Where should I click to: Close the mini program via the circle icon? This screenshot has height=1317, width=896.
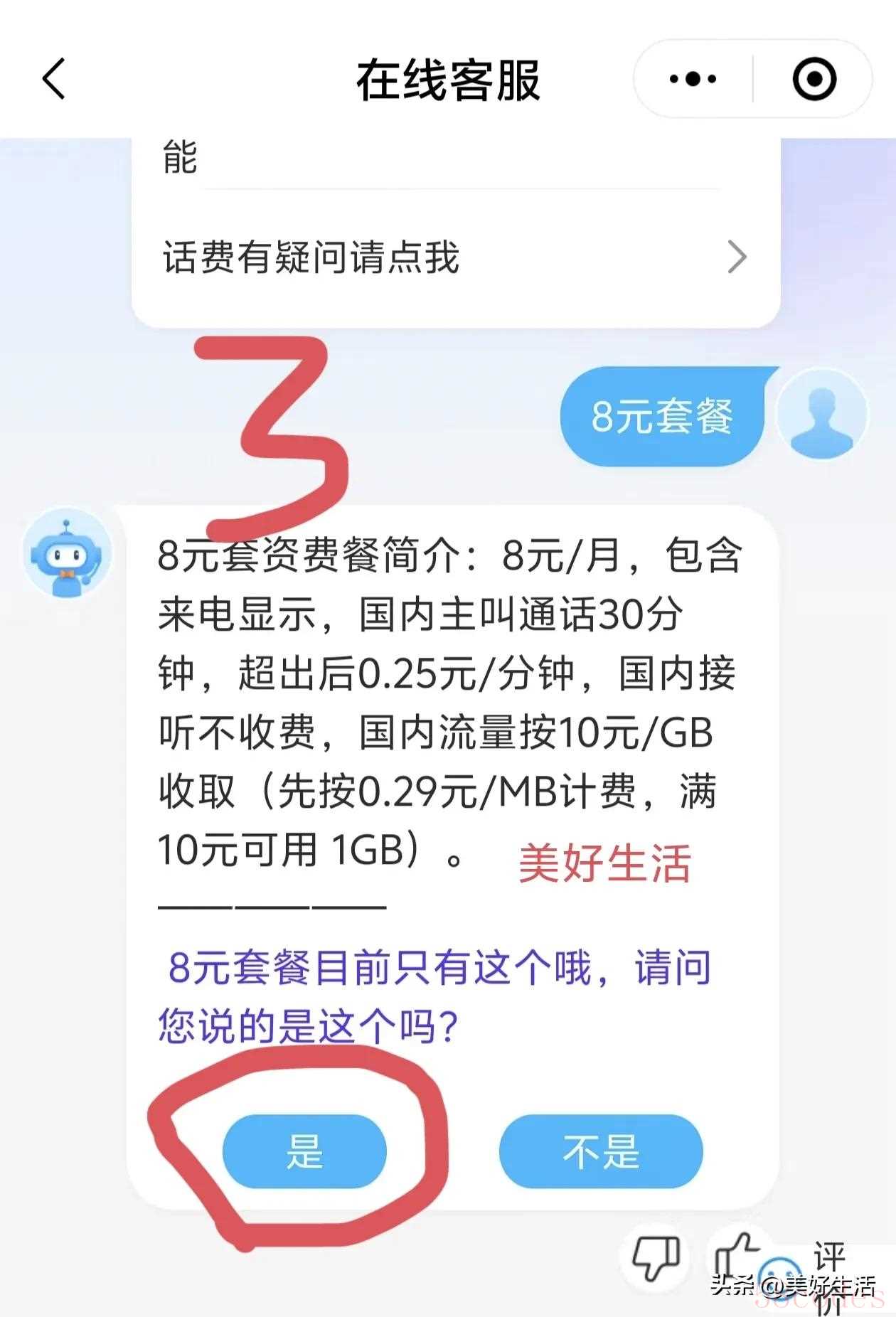(814, 78)
